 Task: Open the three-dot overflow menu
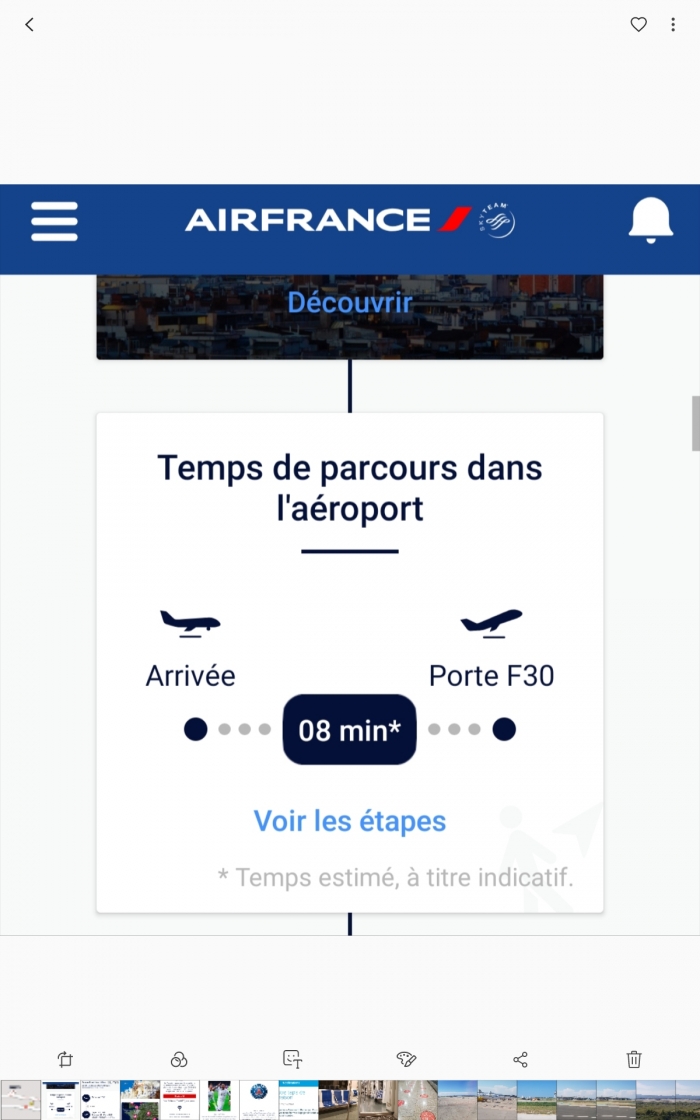click(673, 25)
